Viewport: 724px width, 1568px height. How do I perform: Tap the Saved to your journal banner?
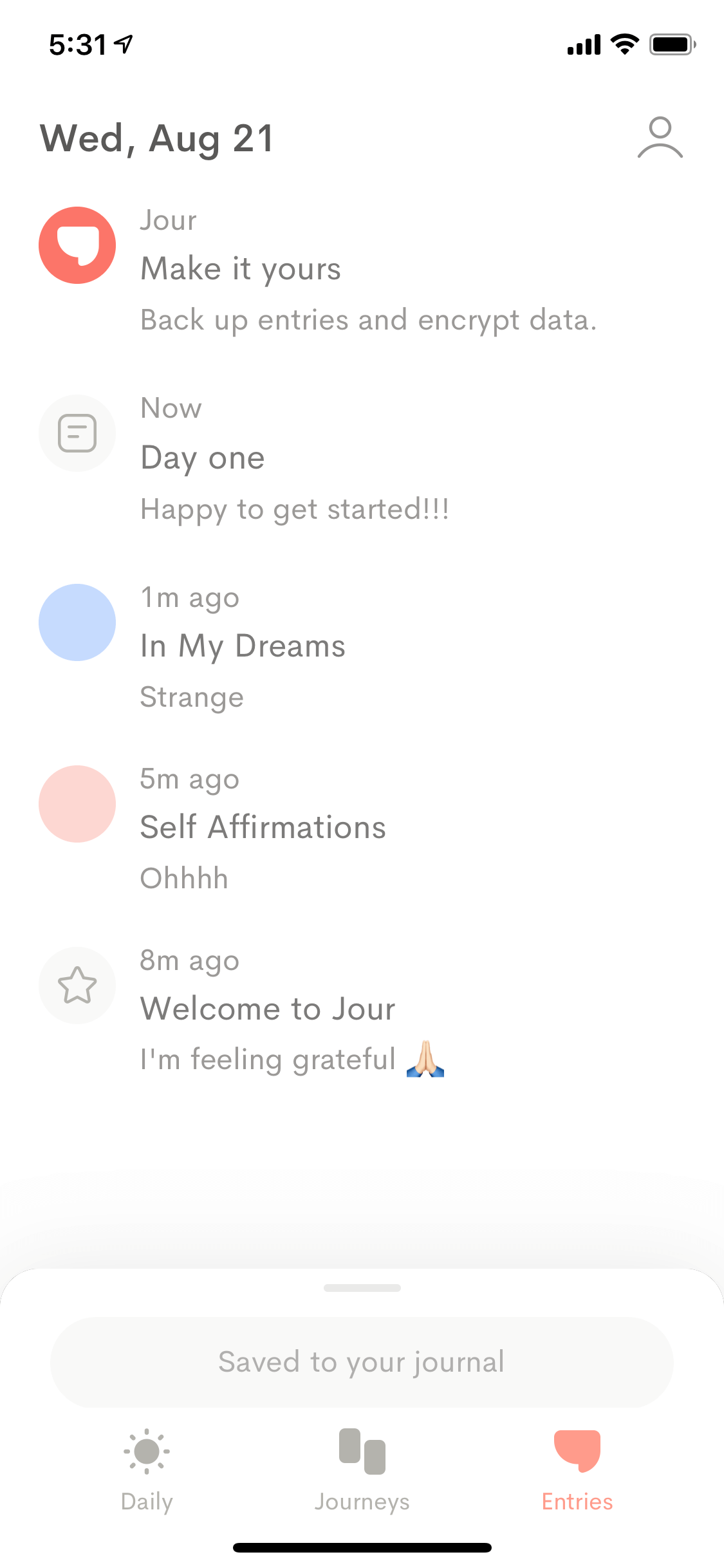[x=362, y=1362]
